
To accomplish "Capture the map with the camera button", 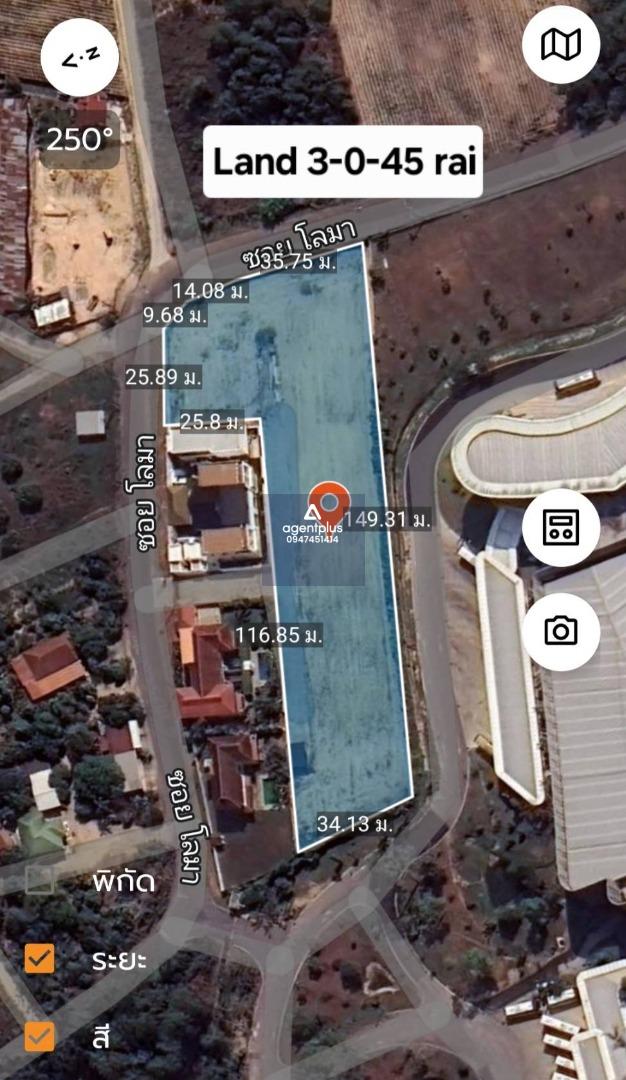I will (x=561, y=631).
